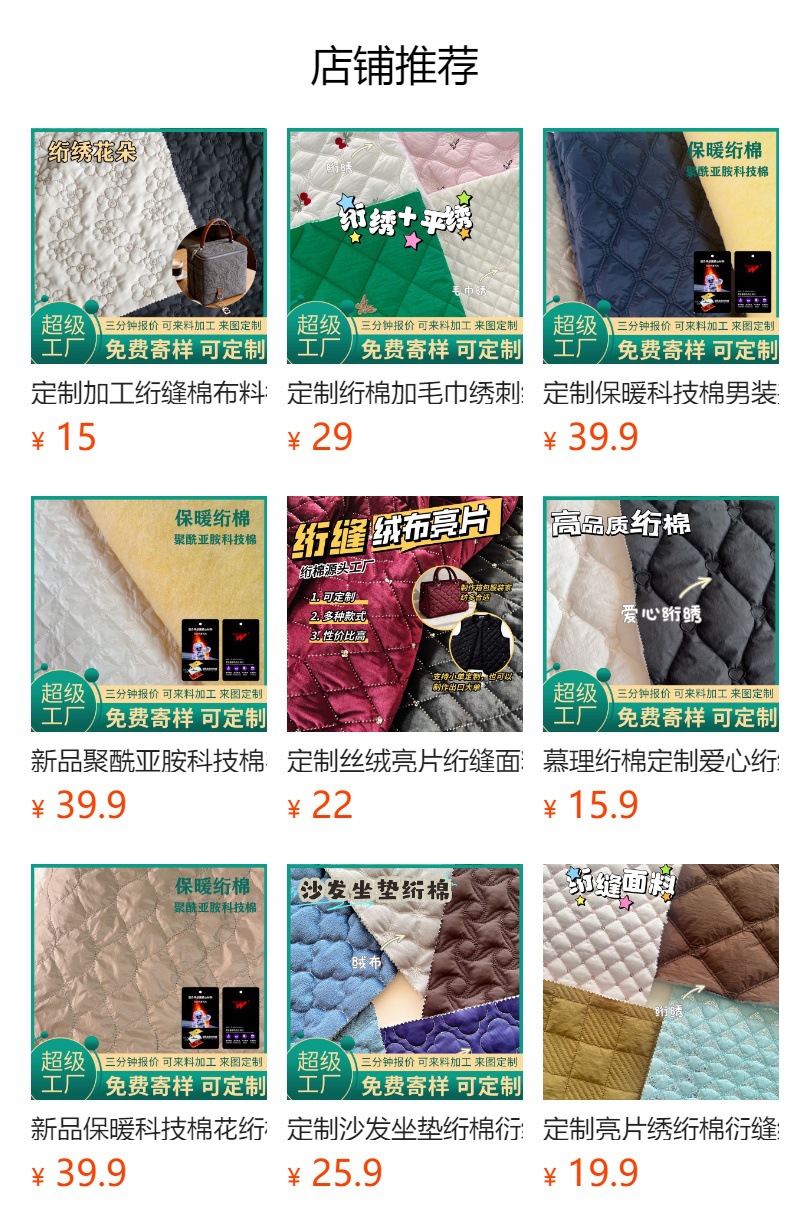Image resolution: width=790 pixels, height=1232 pixels.
Task: Select the 新品聚酰亚胺科技棉 product
Action: click(148, 614)
